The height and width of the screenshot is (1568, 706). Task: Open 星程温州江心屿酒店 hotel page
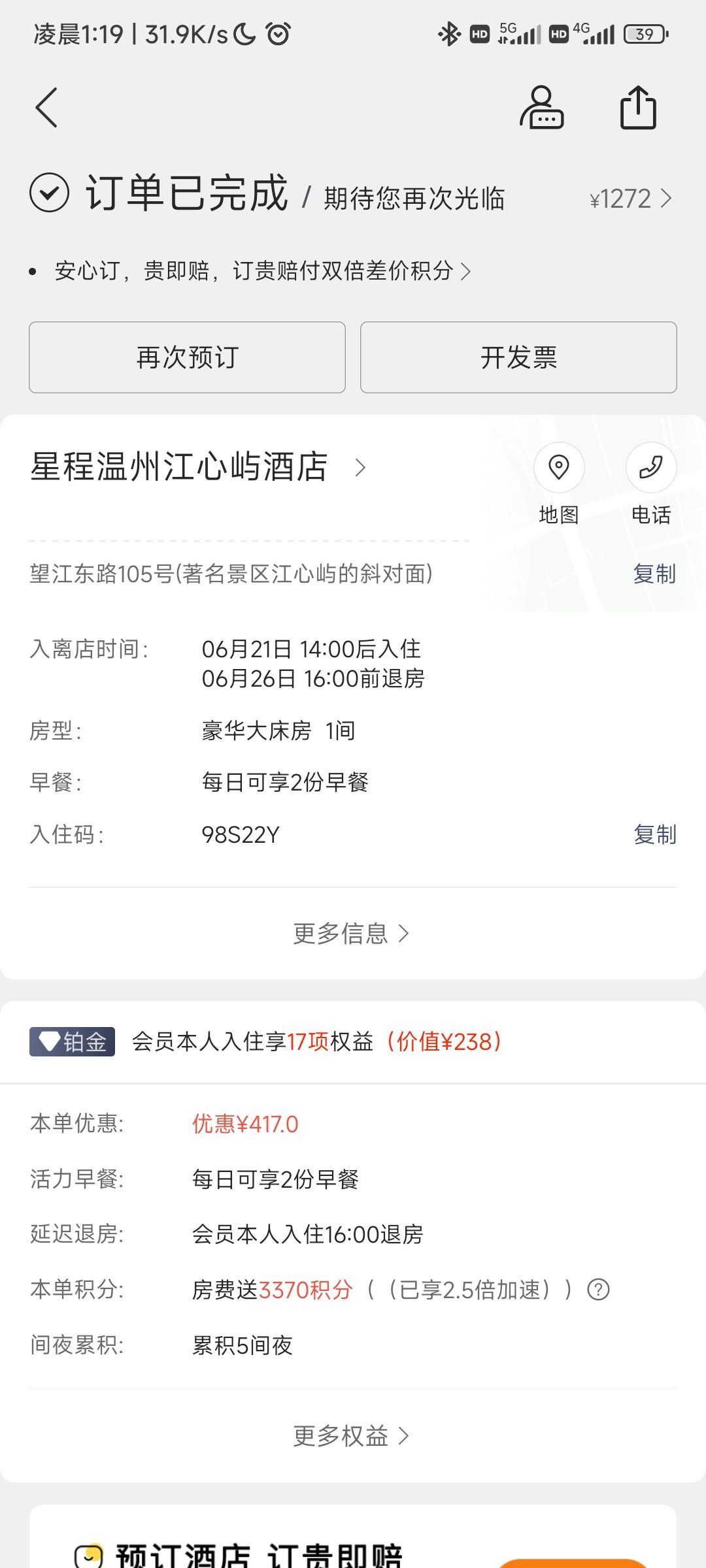pos(196,467)
